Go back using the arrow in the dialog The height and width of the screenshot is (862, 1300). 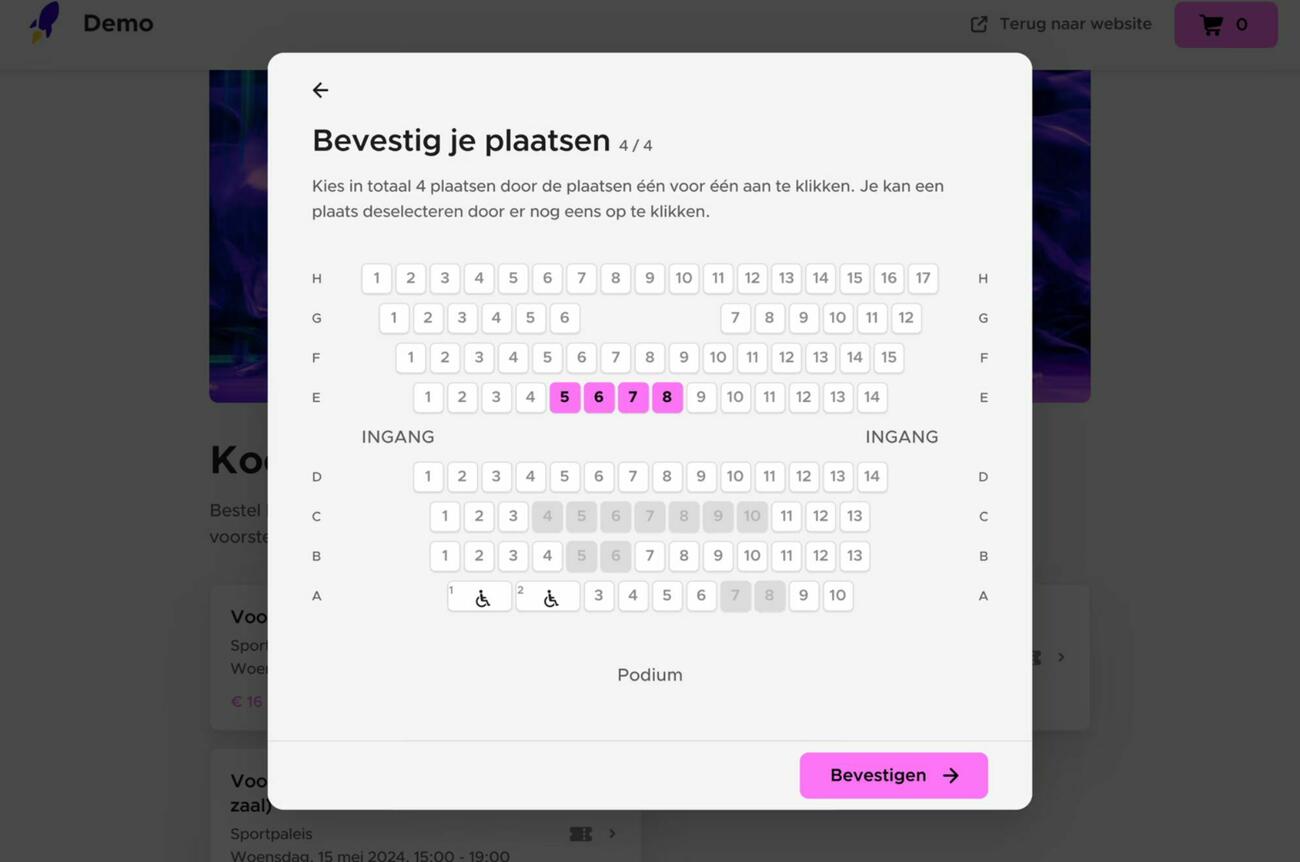tap(320, 90)
